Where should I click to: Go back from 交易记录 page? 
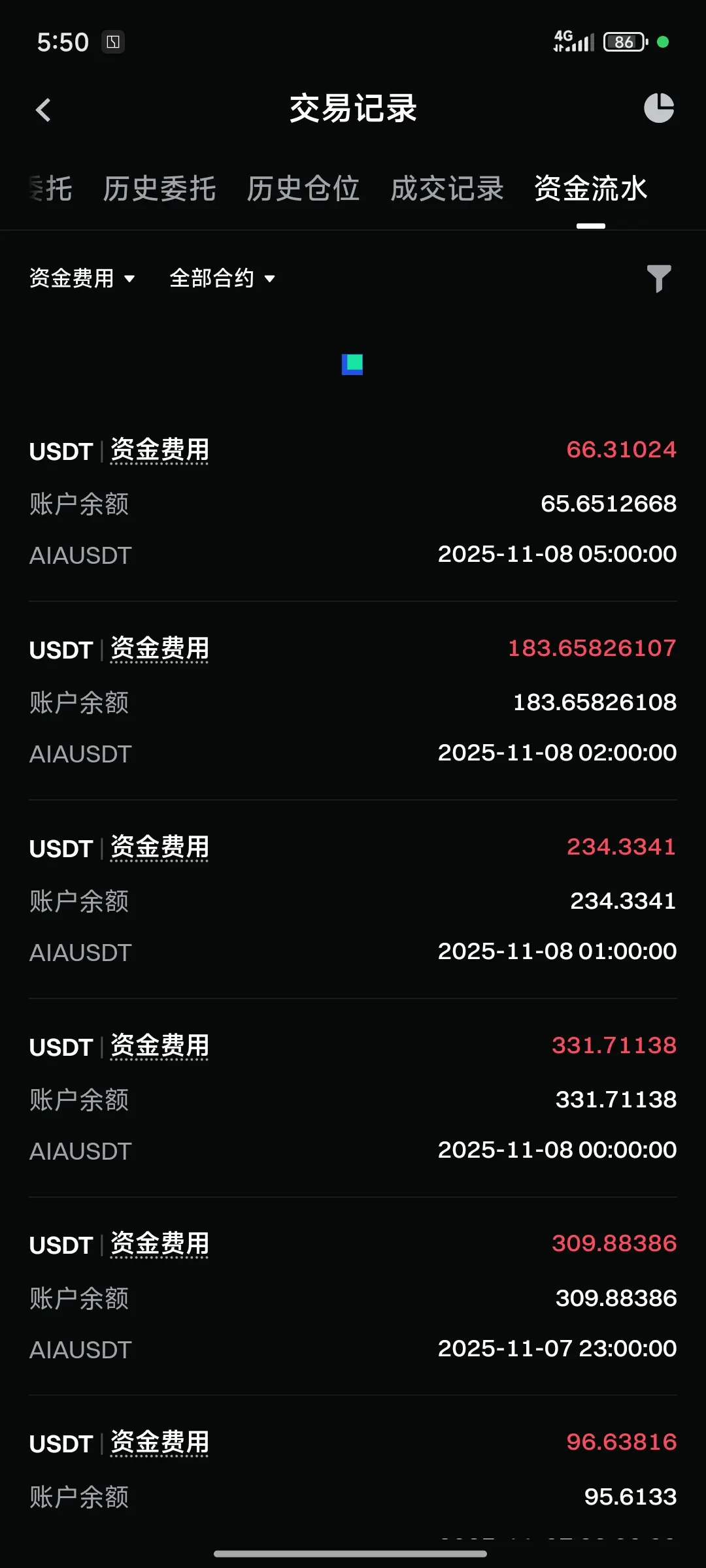[44, 110]
